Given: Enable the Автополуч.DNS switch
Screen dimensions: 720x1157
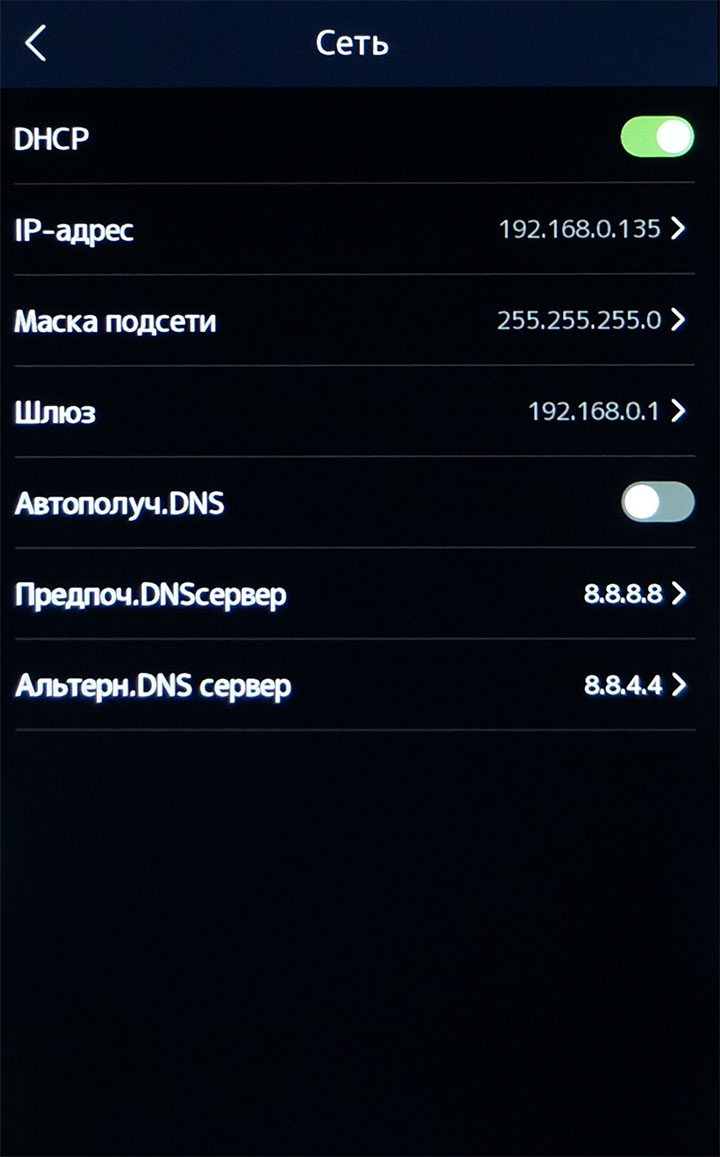Looking at the screenshot, I should point(657,502).
